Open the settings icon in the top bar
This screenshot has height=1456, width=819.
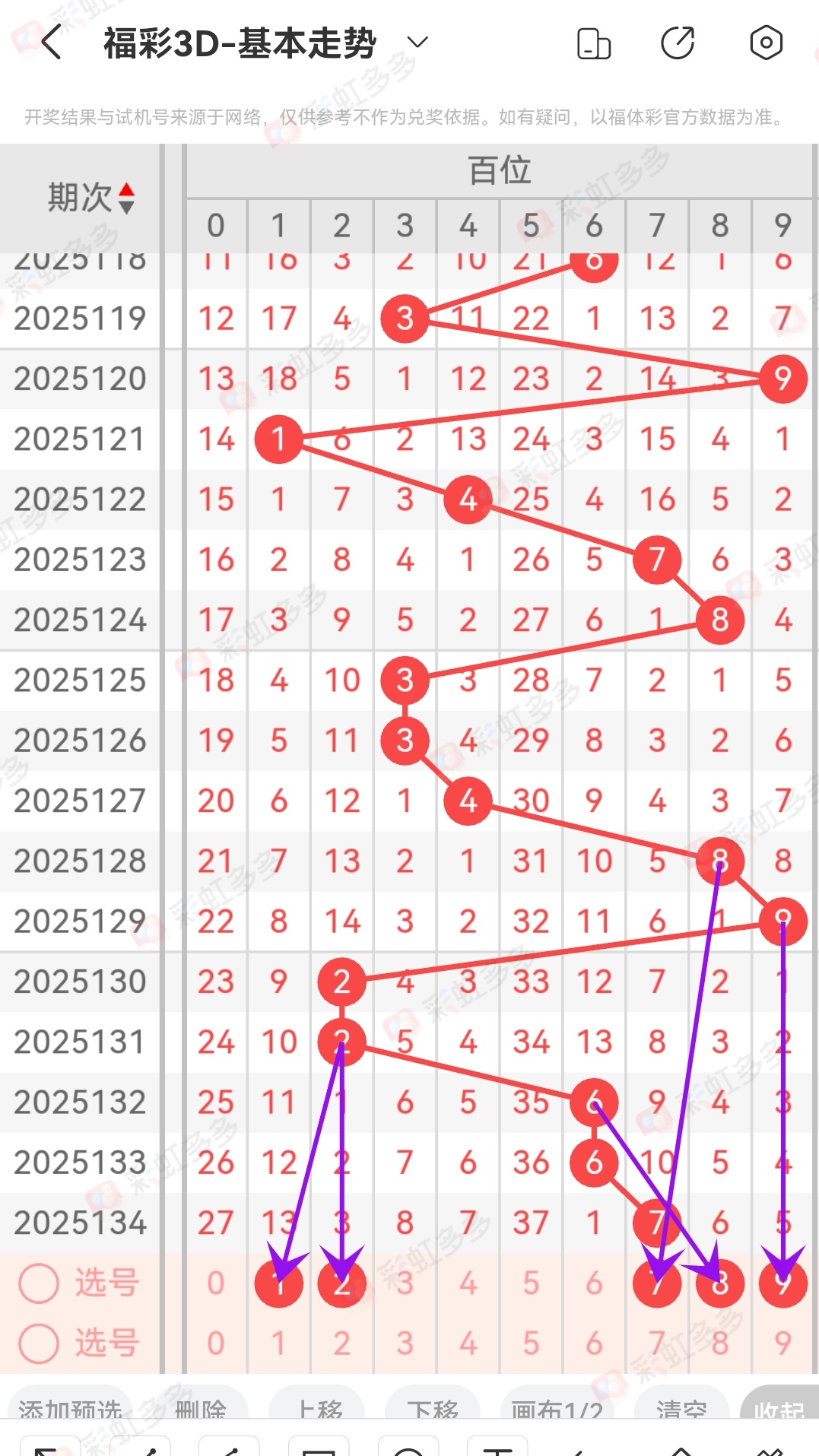click(767, 43)
